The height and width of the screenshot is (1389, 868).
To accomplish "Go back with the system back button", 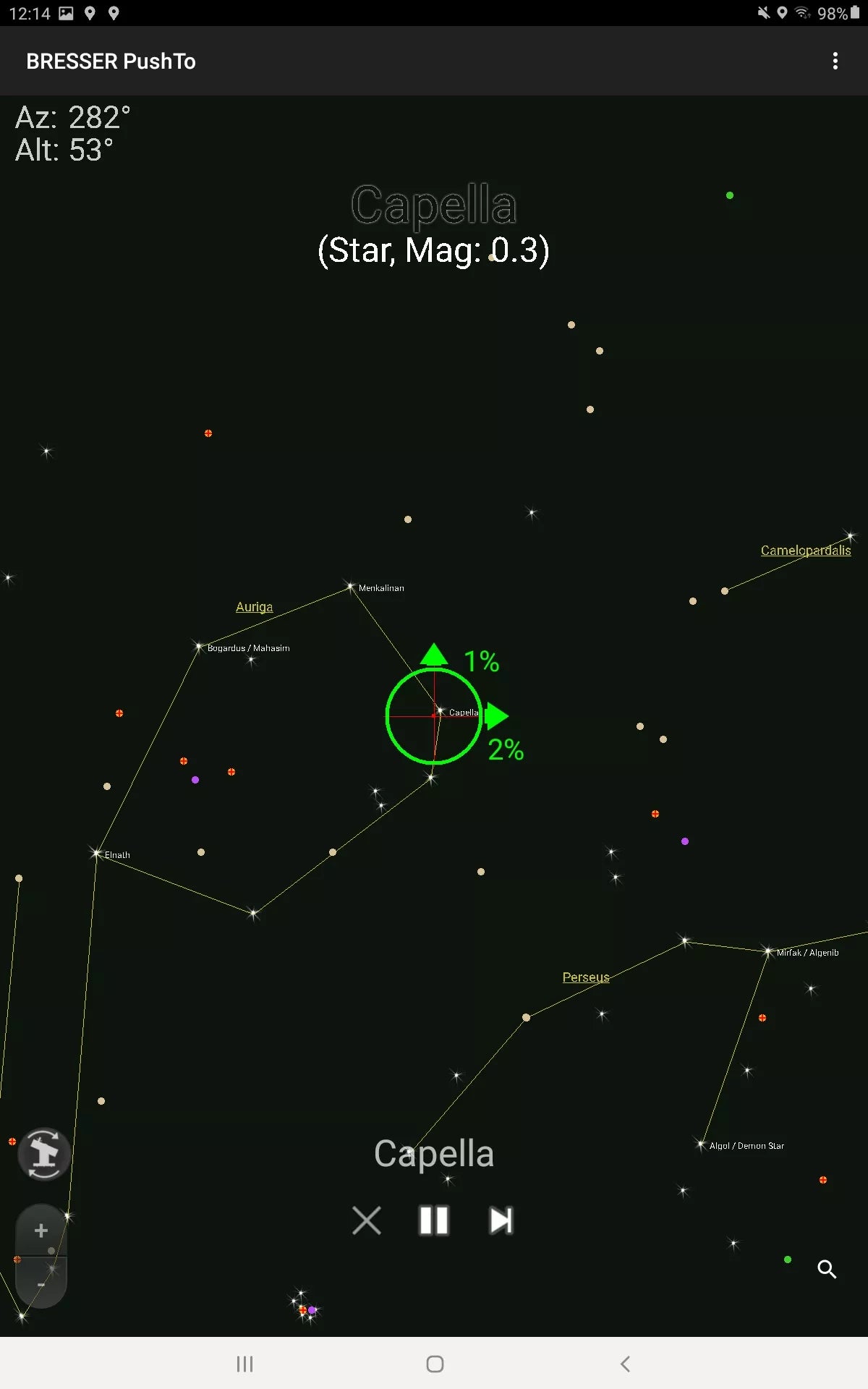I will coord(625,1364).
